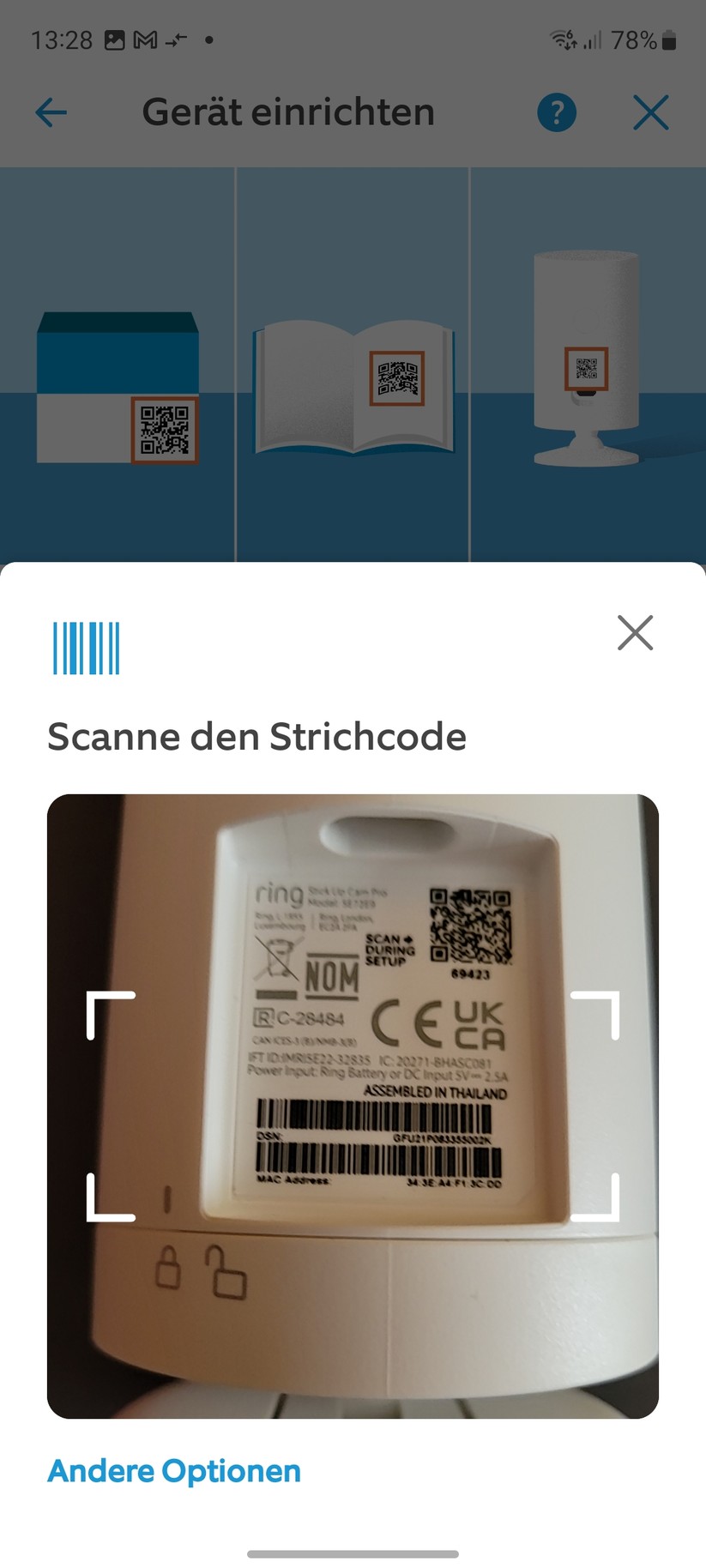The width and height of the screenshot is (706, 1568).
Task: Close the Gerät einrichten setup flow
Action: click(x=650, y=112)
